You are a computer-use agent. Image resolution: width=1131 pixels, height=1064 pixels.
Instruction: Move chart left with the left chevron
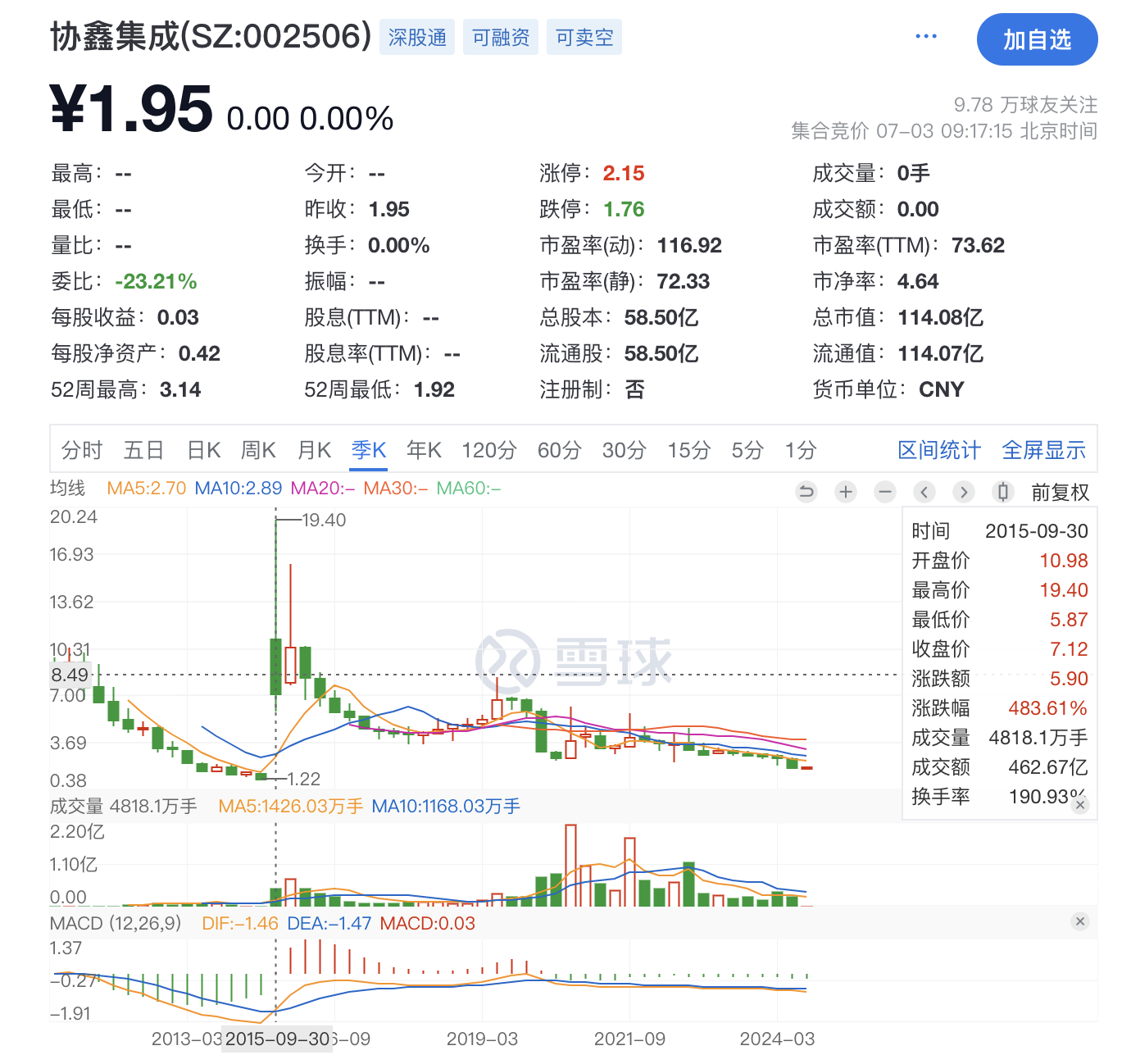point(924,492)
